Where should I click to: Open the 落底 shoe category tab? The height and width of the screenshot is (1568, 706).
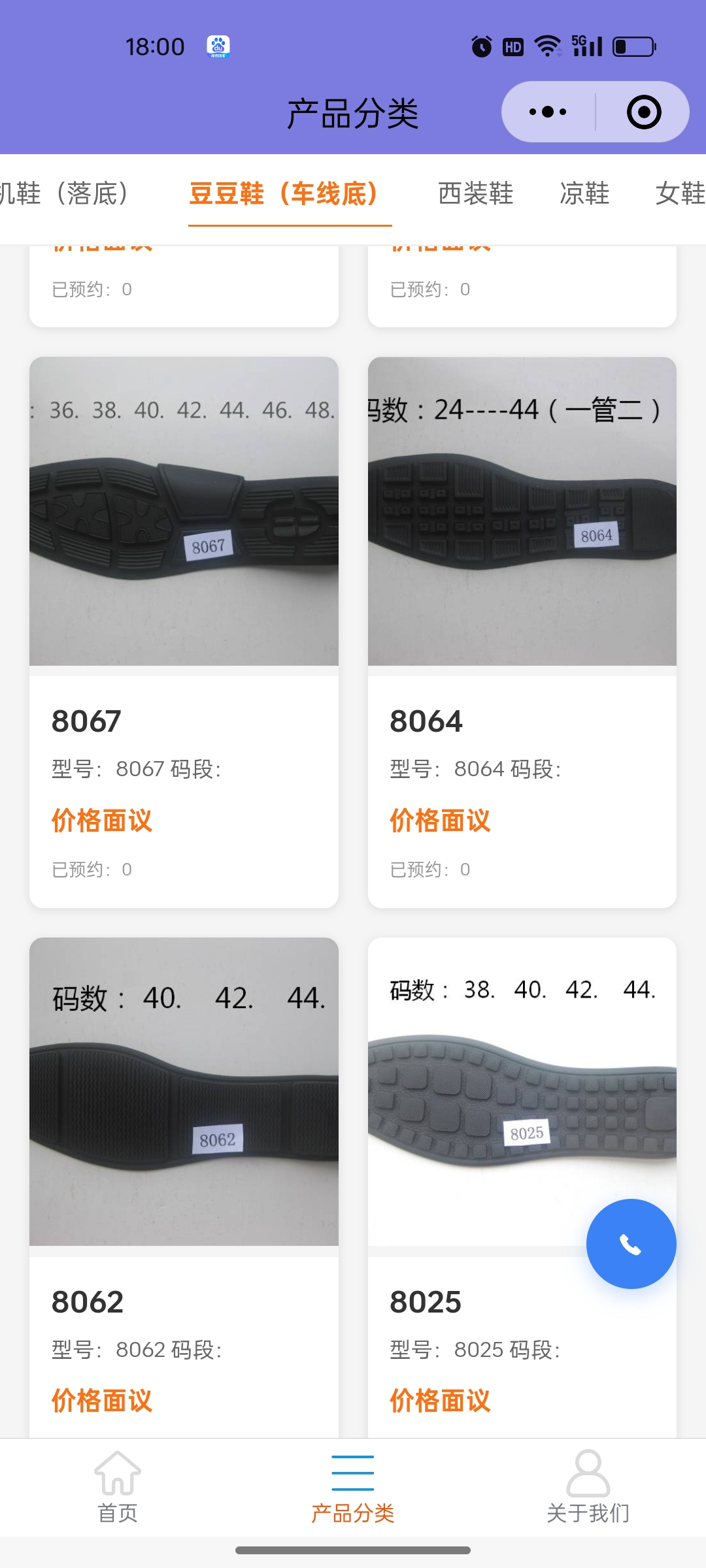65,193
